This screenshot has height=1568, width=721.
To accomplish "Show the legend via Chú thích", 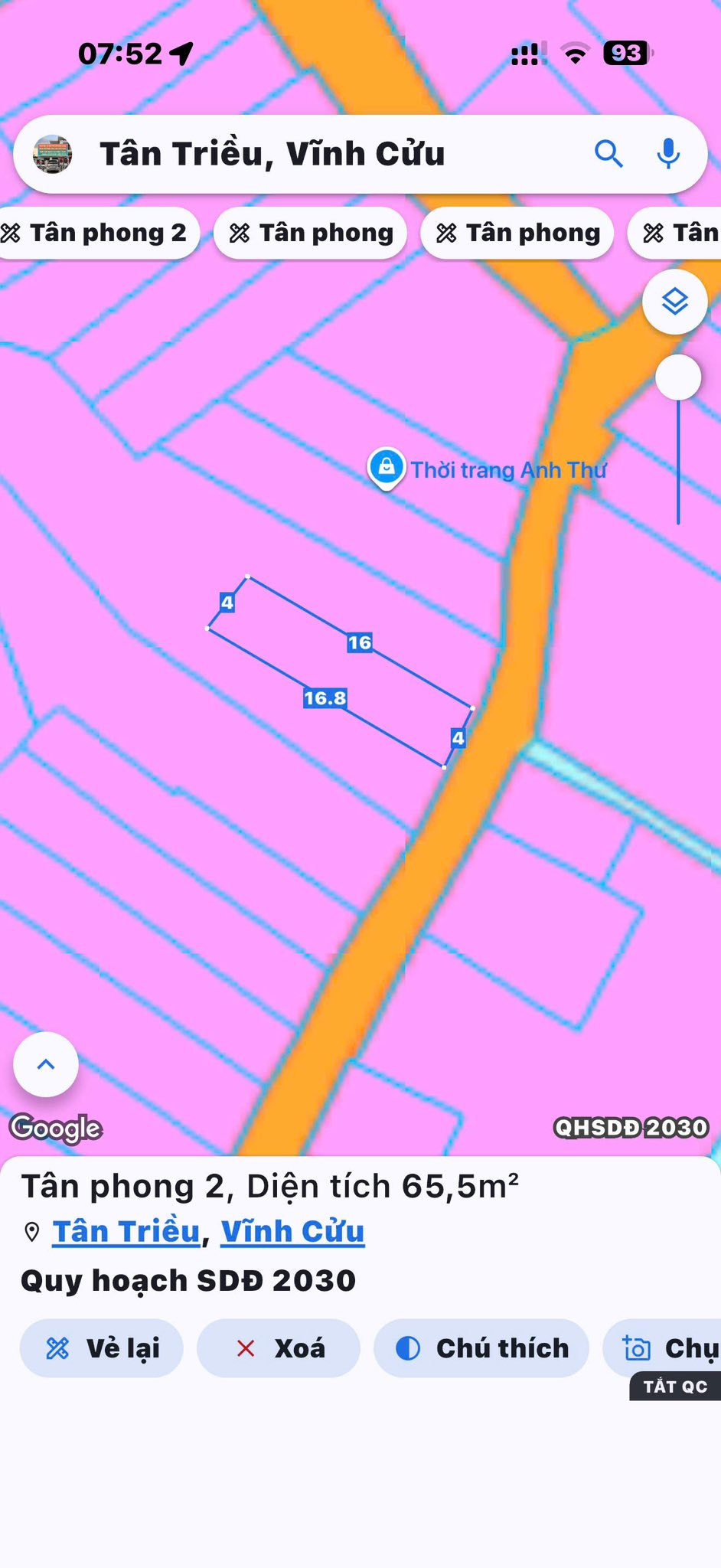I will click(x=481, y=1348).
